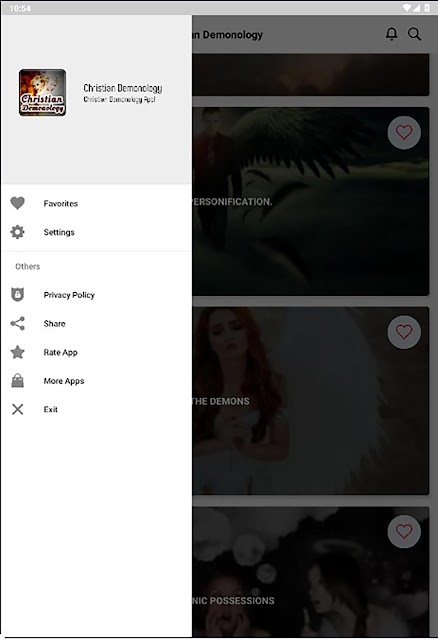Like the The Demons card

(x=404, y=332)
